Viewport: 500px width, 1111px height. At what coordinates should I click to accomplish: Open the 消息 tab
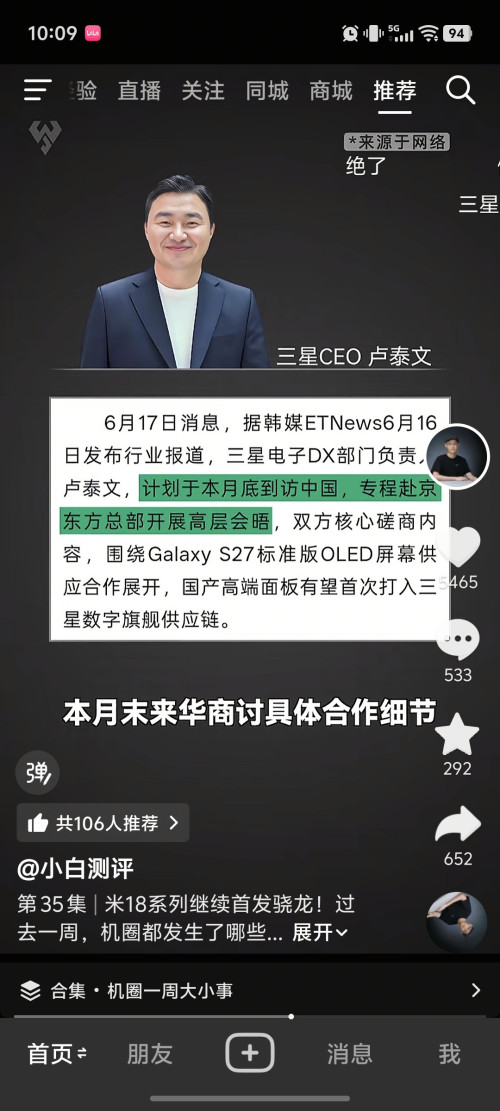349,1054
